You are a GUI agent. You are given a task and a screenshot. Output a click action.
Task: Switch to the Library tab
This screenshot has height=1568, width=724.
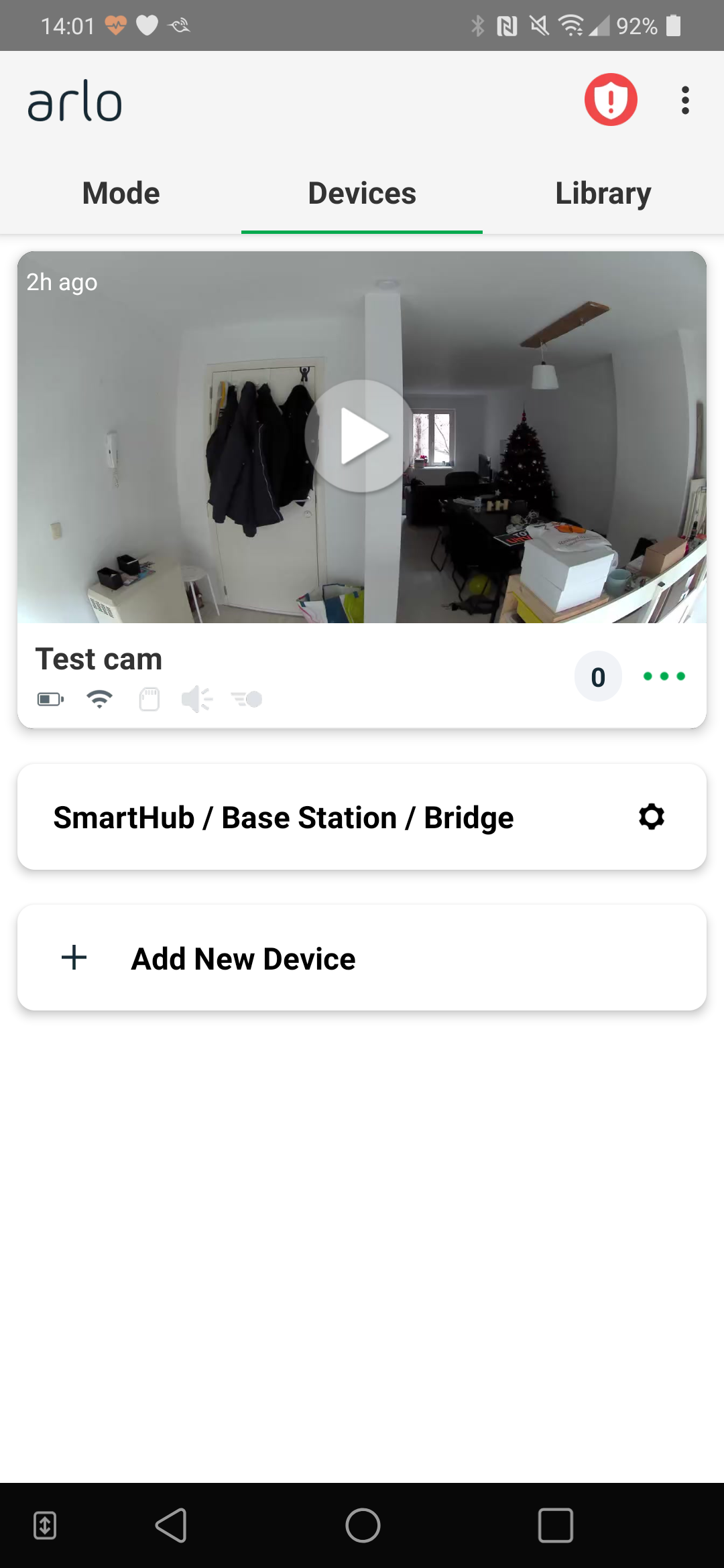click(603, 194)
